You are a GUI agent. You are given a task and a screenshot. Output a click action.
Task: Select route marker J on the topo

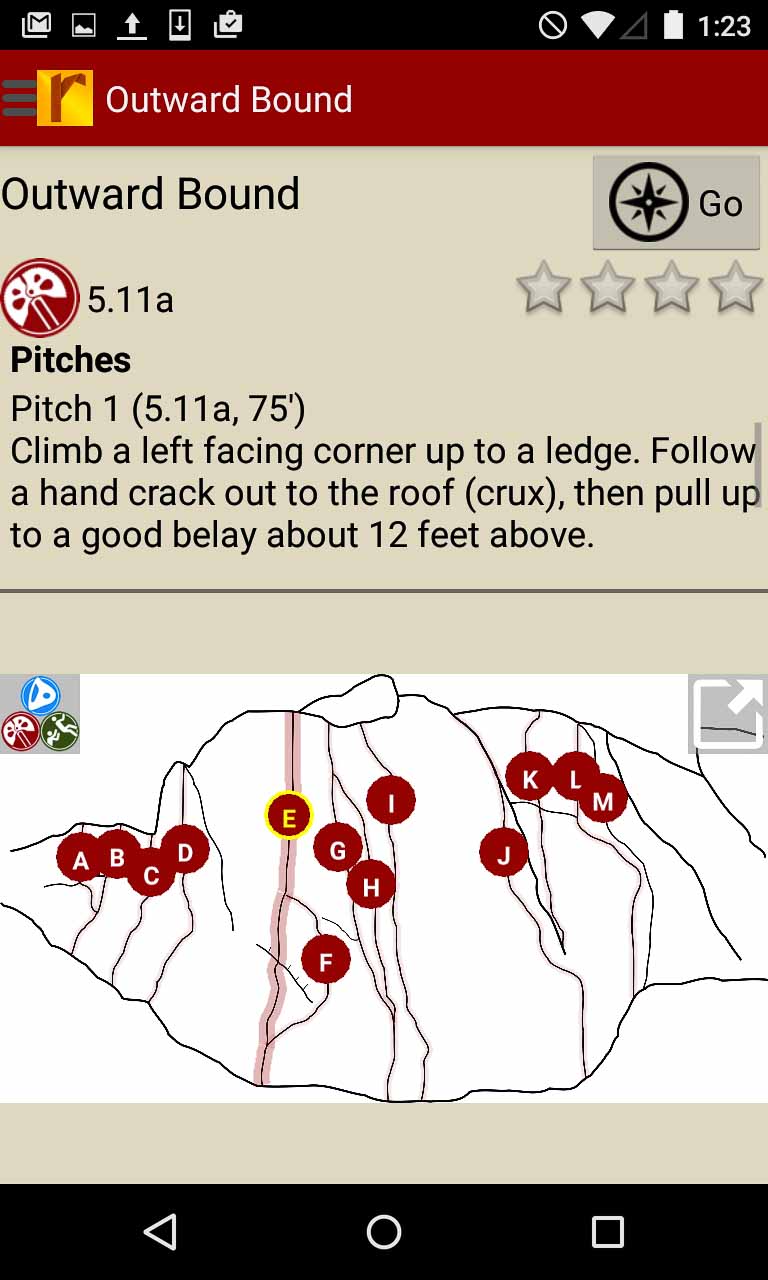[x=503, y=853]
